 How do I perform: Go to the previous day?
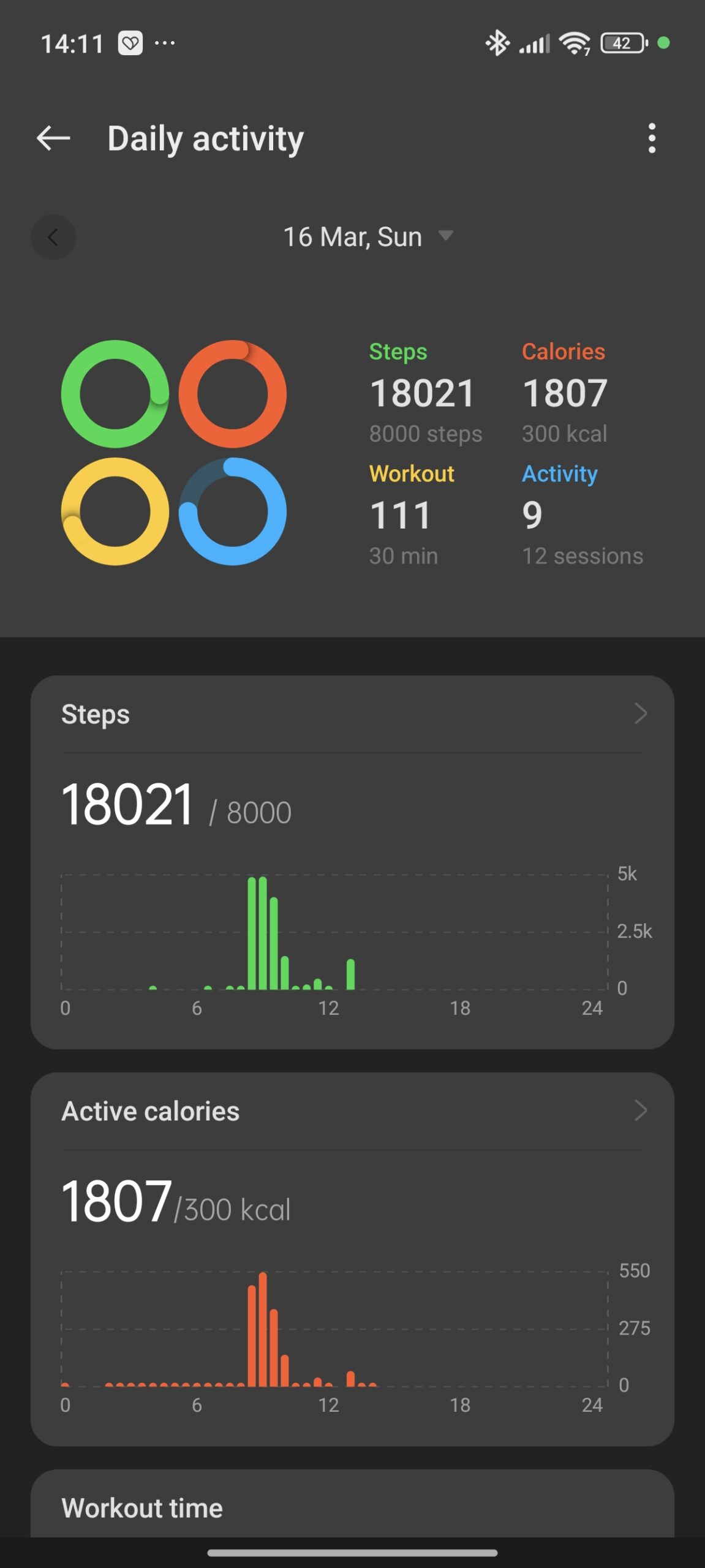(x=53, y=237)
